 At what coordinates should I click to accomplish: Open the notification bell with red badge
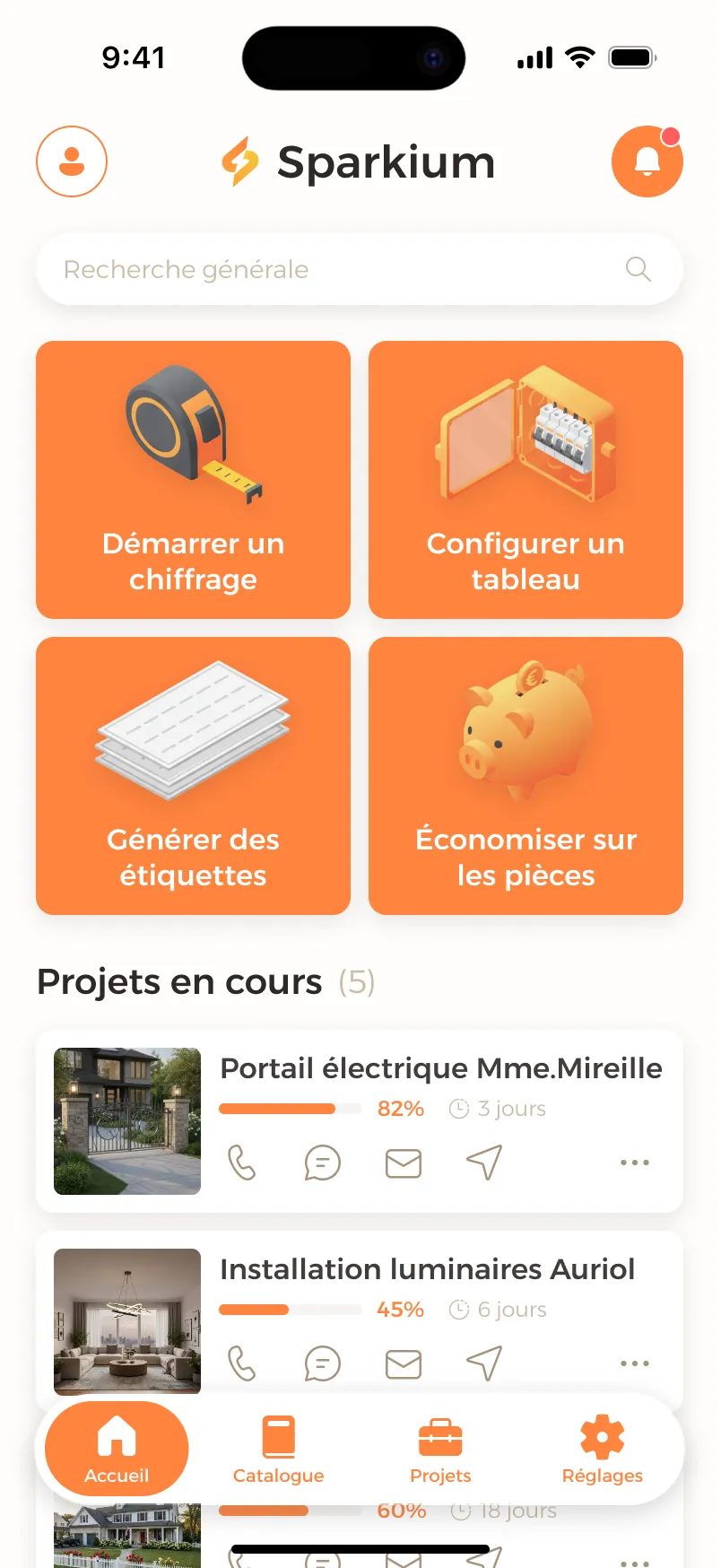[x=647, y=161]
